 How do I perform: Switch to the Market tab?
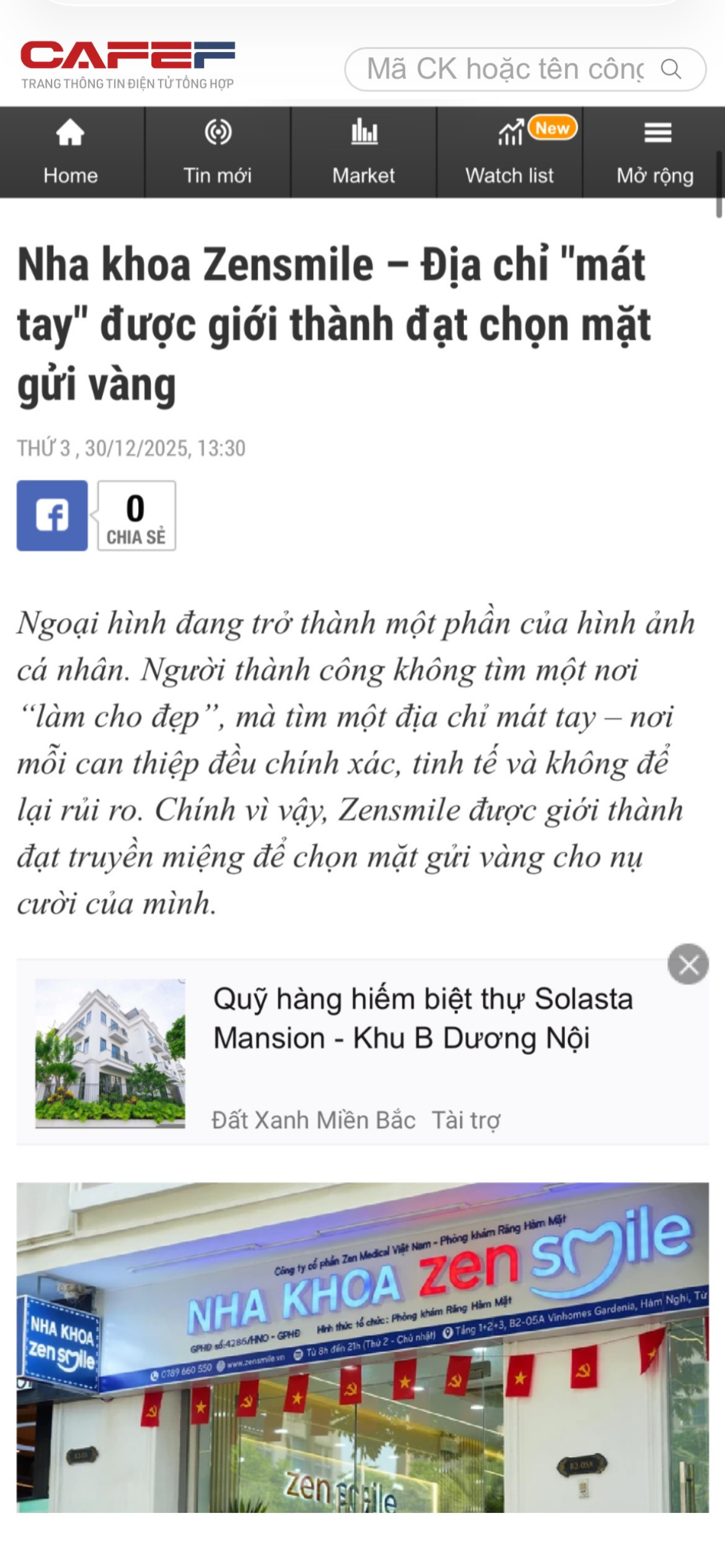[363, 153]
